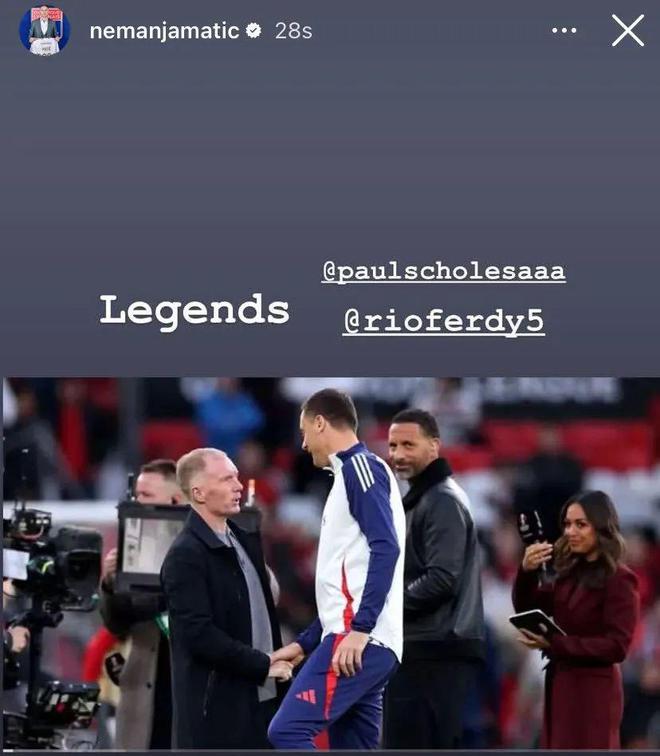Open nemanjamatic's profile picture
The image size is (660, 756).
click(43, 31)
